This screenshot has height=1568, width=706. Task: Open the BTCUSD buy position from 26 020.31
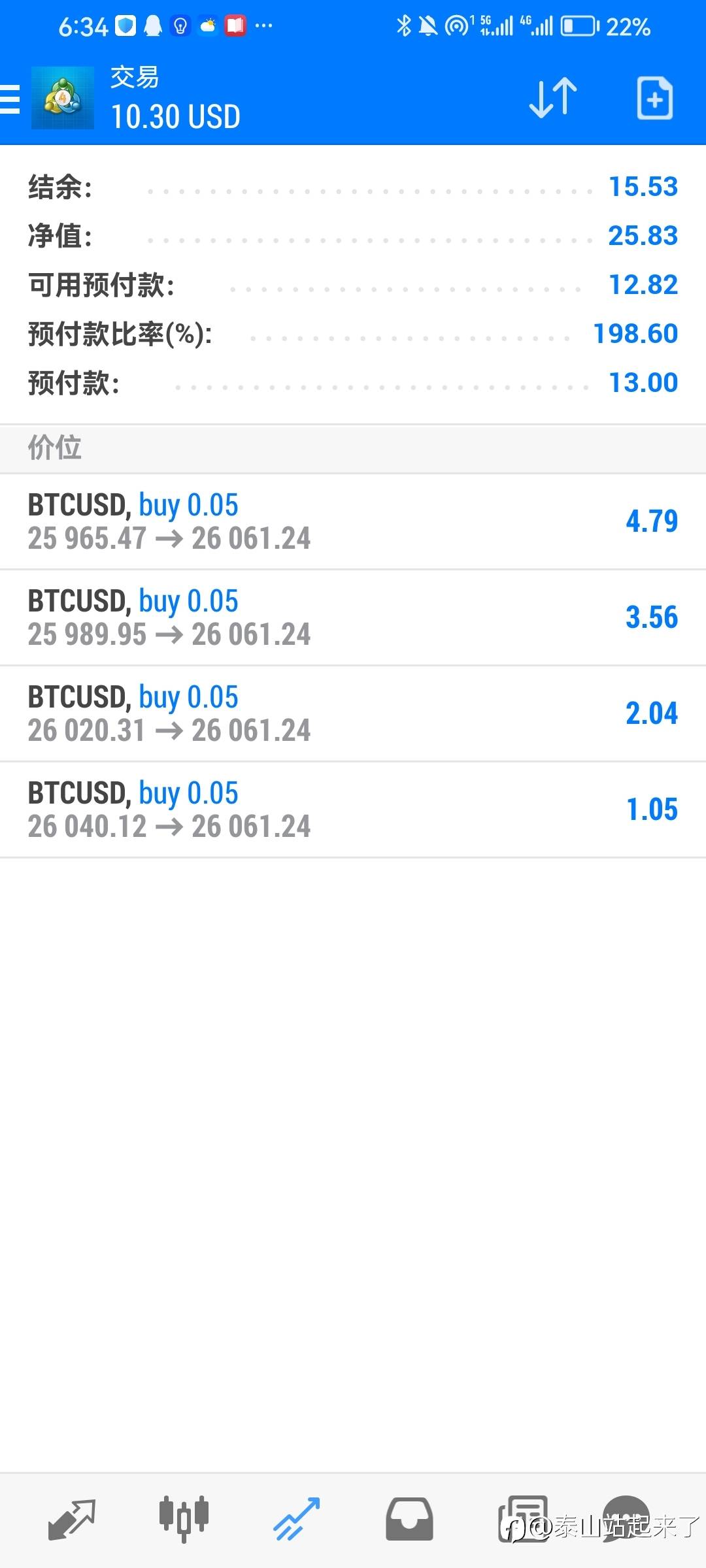(x=353, y=713)
